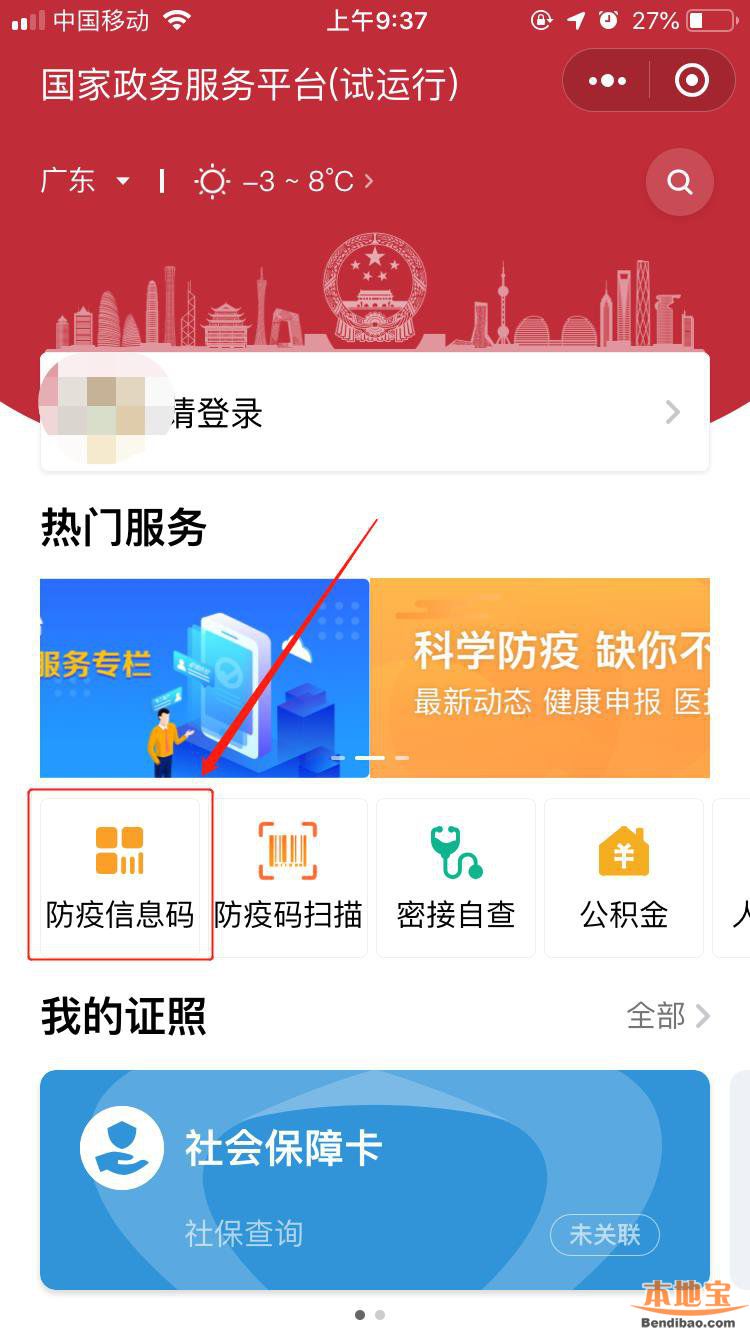Open the 服务专栏 blue banner
Image resolution: width=750 pixels, height=1334 pixels.
[x=204, y=677]
